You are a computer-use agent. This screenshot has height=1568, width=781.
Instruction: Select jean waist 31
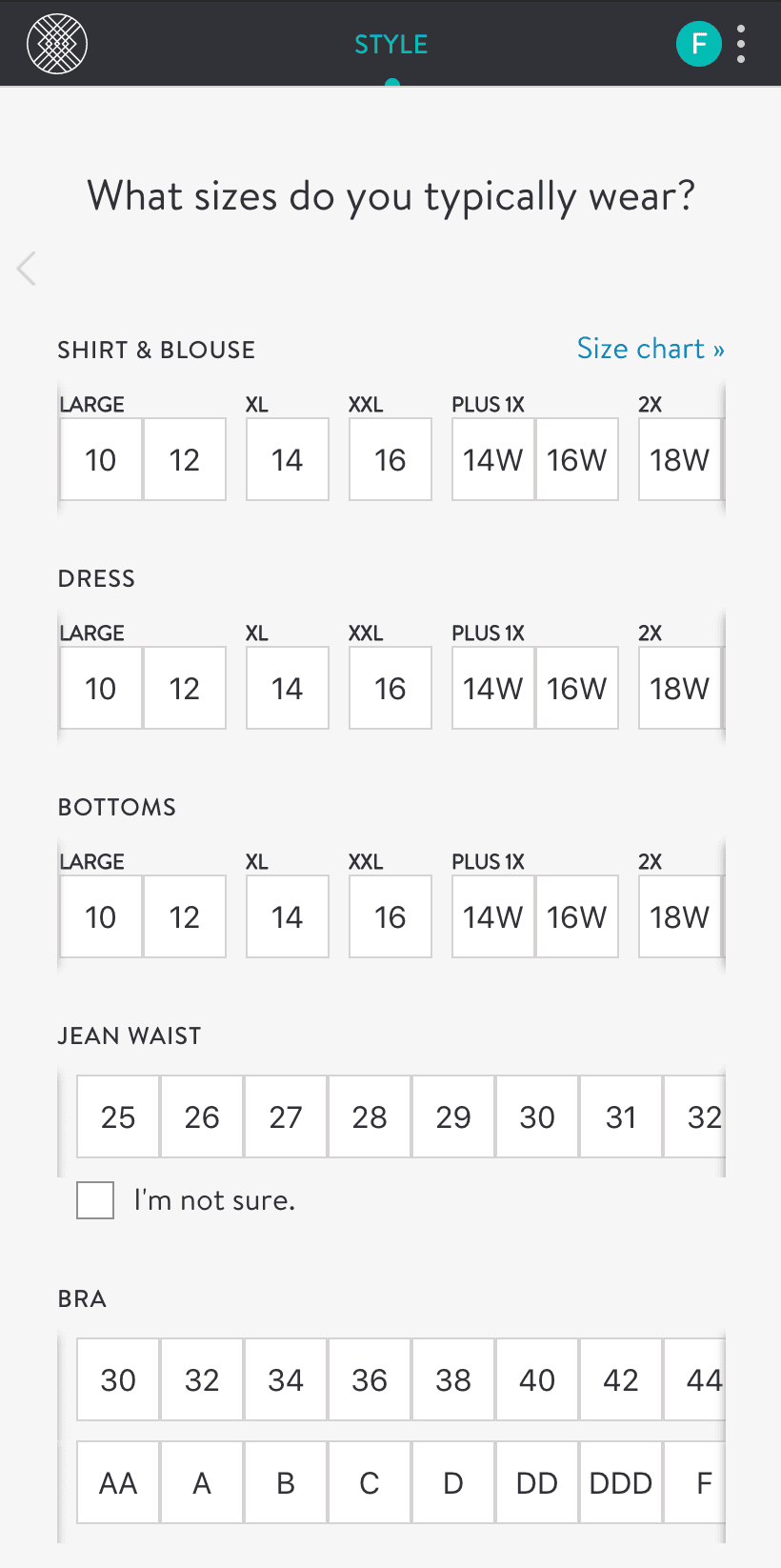pyautogui.click(x=621, y=1116)
